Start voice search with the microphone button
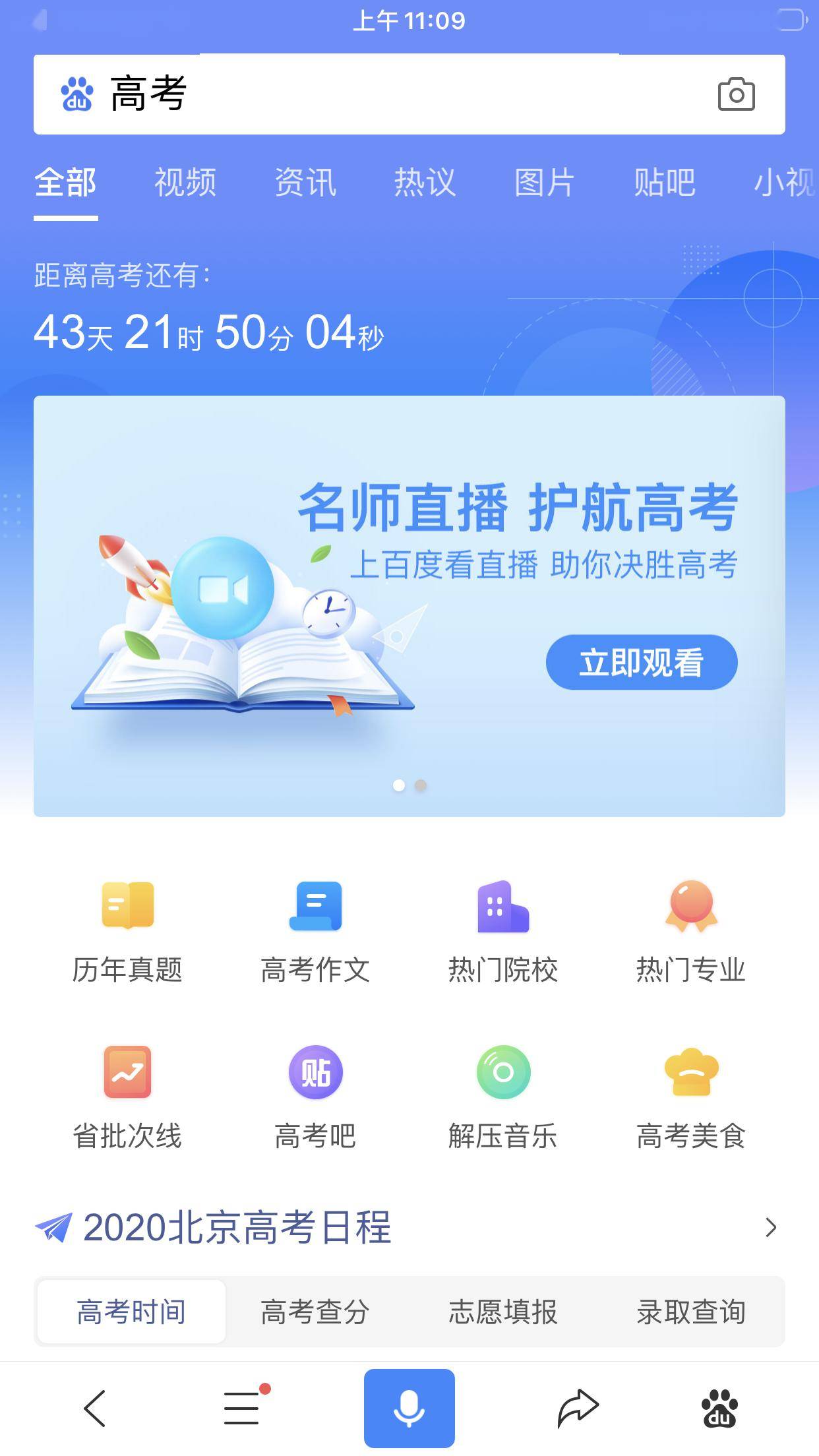This screenshot has height=1456, width=819. pyautogui.click(x=409, y=1408)
